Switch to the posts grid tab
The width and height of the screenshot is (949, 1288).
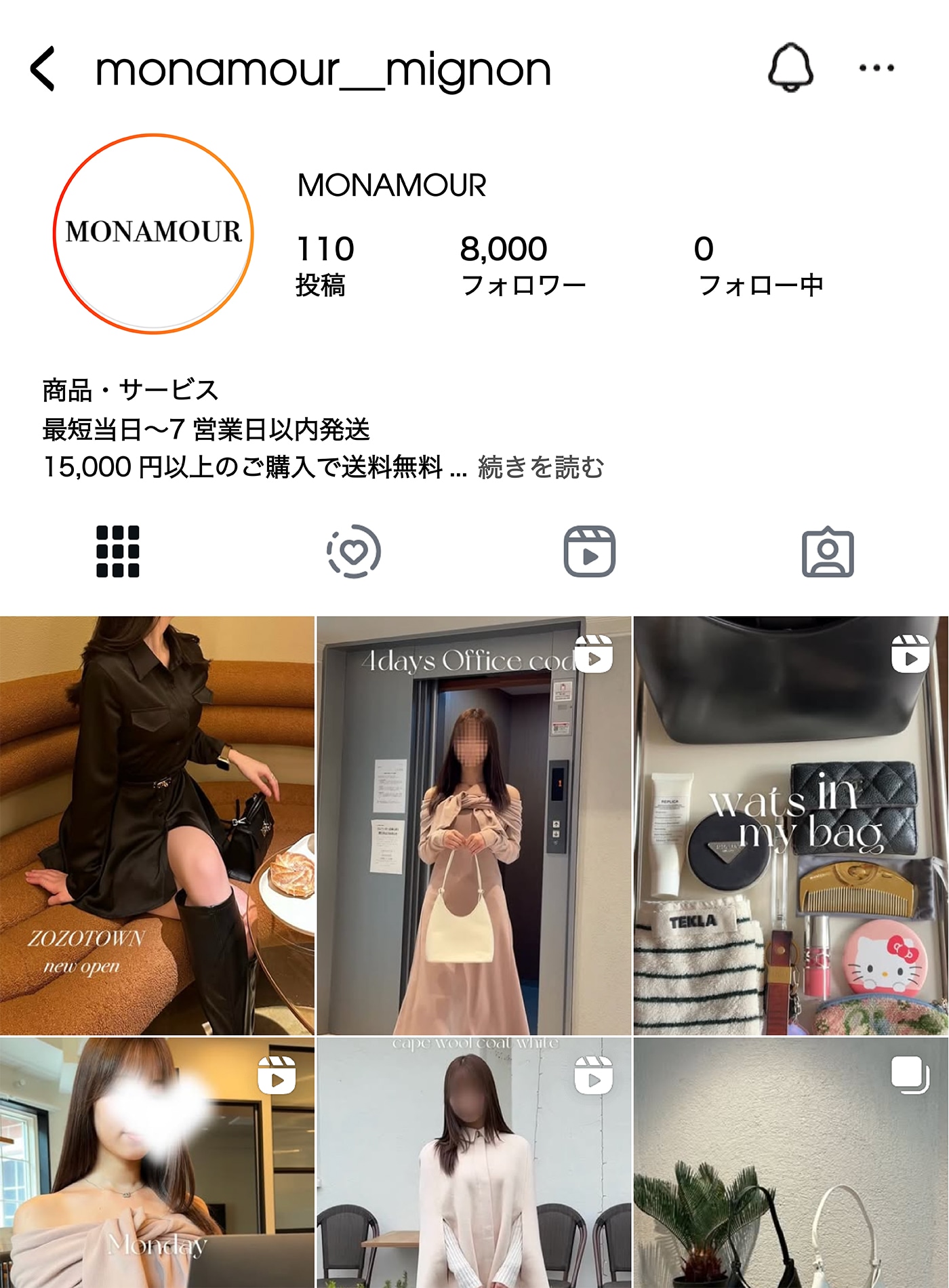[x=118, y=551]
